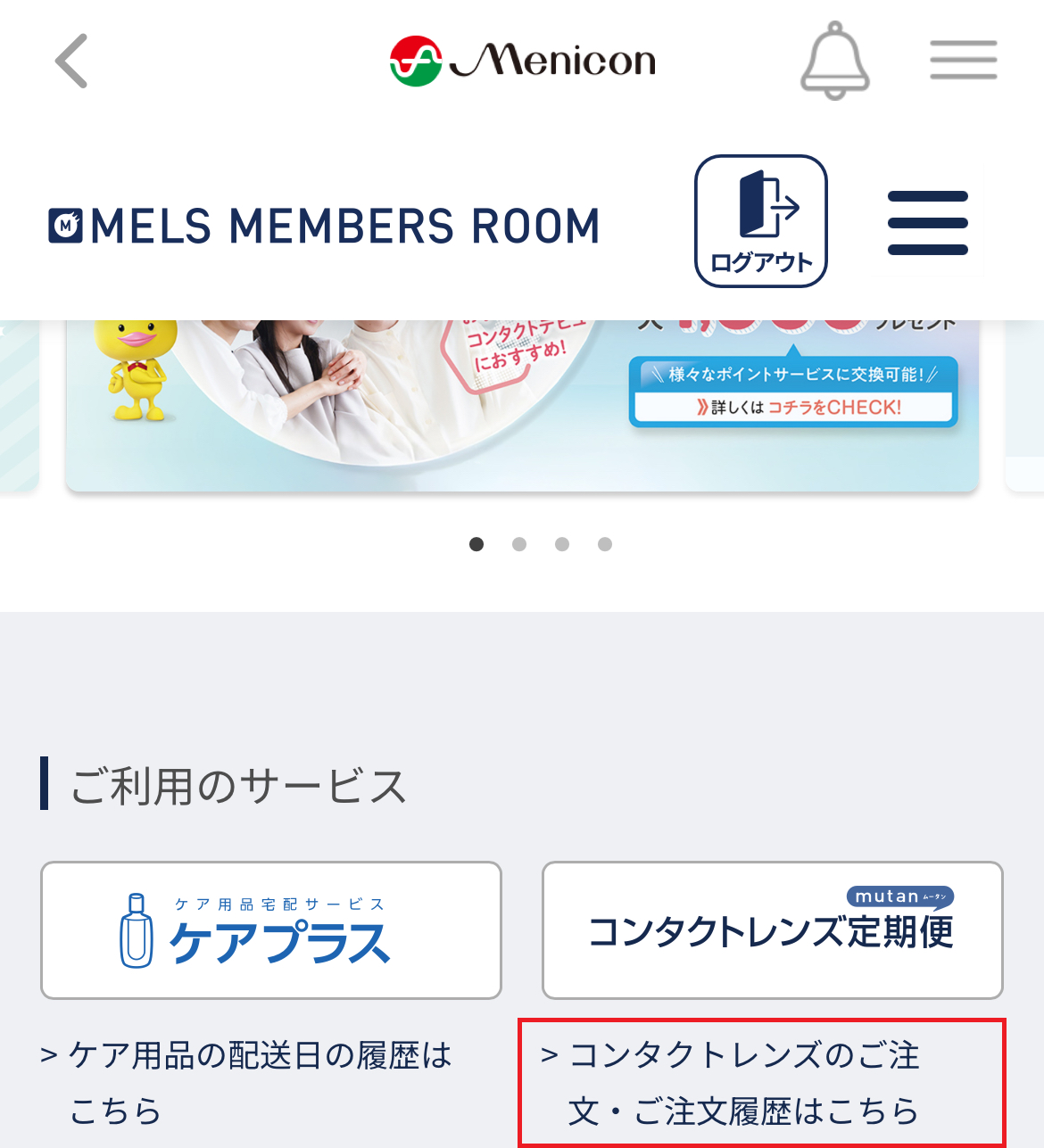Open コンタクトレンズのご注文・ご注文履歴 link
Screen dimensions: 1044x1148
pyautogui.click(x=744, y=1082)
